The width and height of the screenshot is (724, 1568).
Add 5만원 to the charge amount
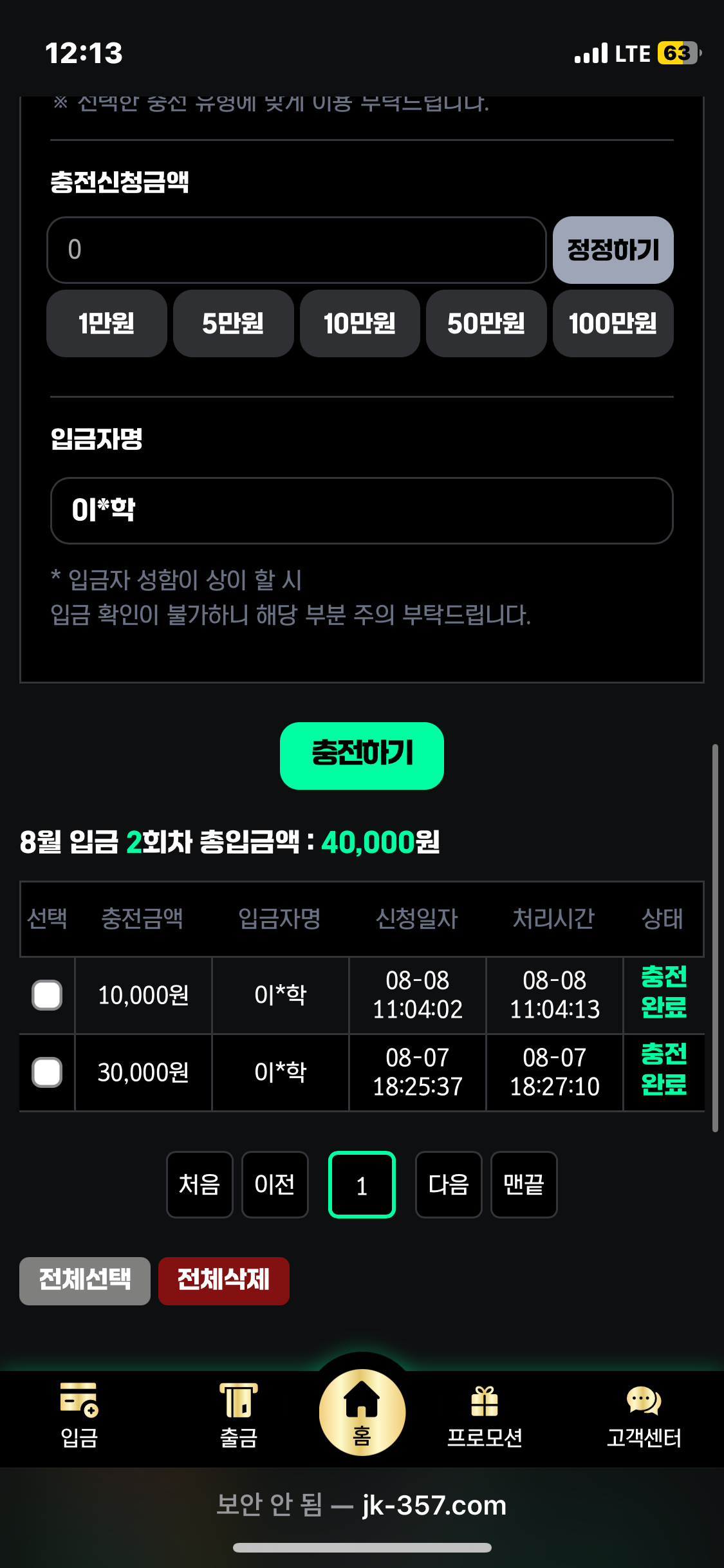point(233,323)
